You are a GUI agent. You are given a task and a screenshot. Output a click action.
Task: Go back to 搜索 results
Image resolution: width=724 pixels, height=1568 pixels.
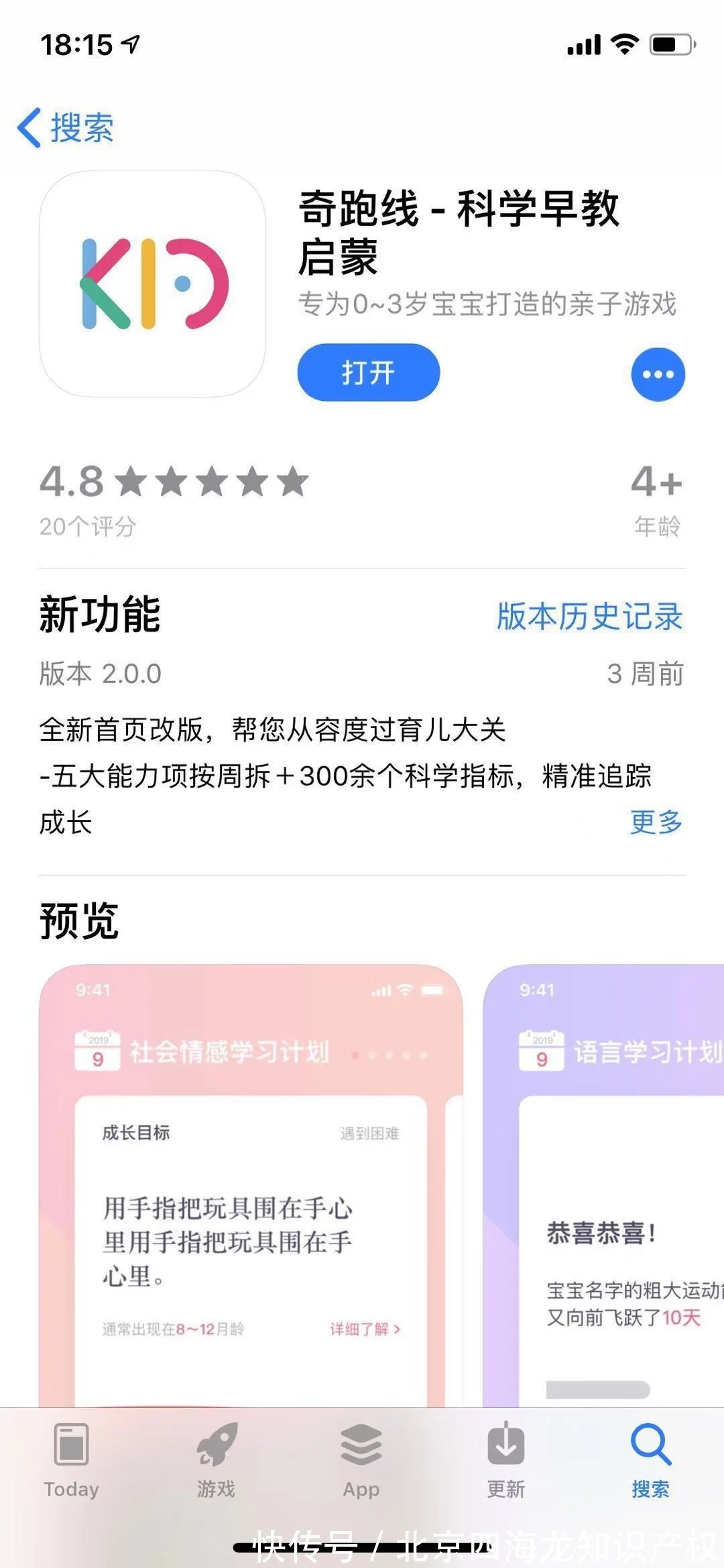[x=65, y=127]
